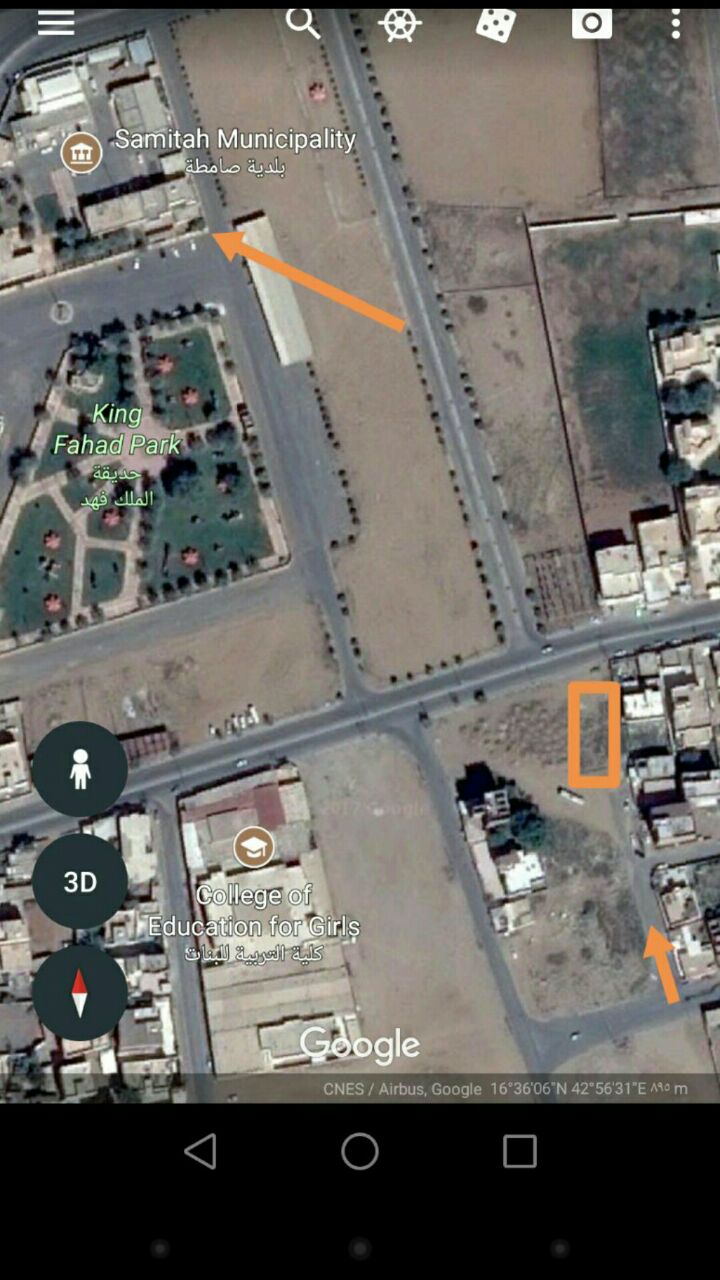
Task: Select King Fahad Park label
Action: click(x=117, y=430)
